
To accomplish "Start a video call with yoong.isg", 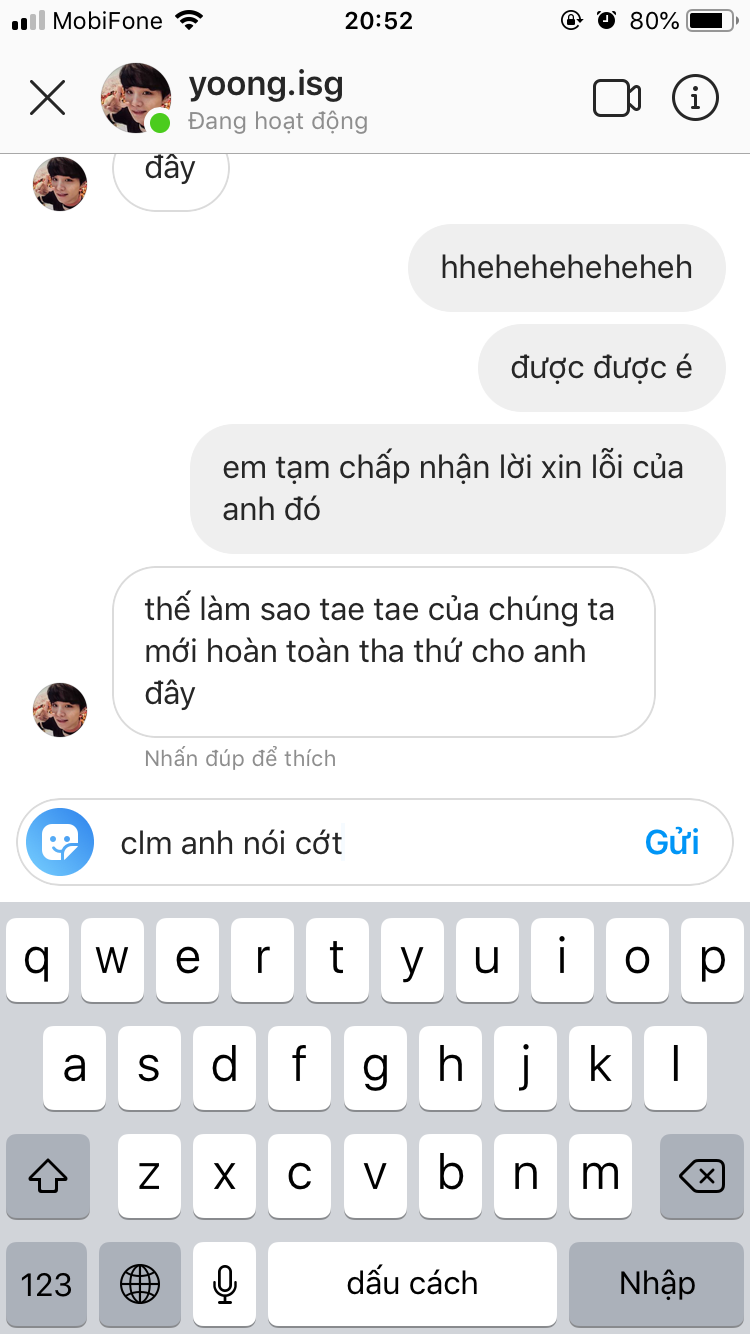I will pyautogui.click(x=616, y=98).
